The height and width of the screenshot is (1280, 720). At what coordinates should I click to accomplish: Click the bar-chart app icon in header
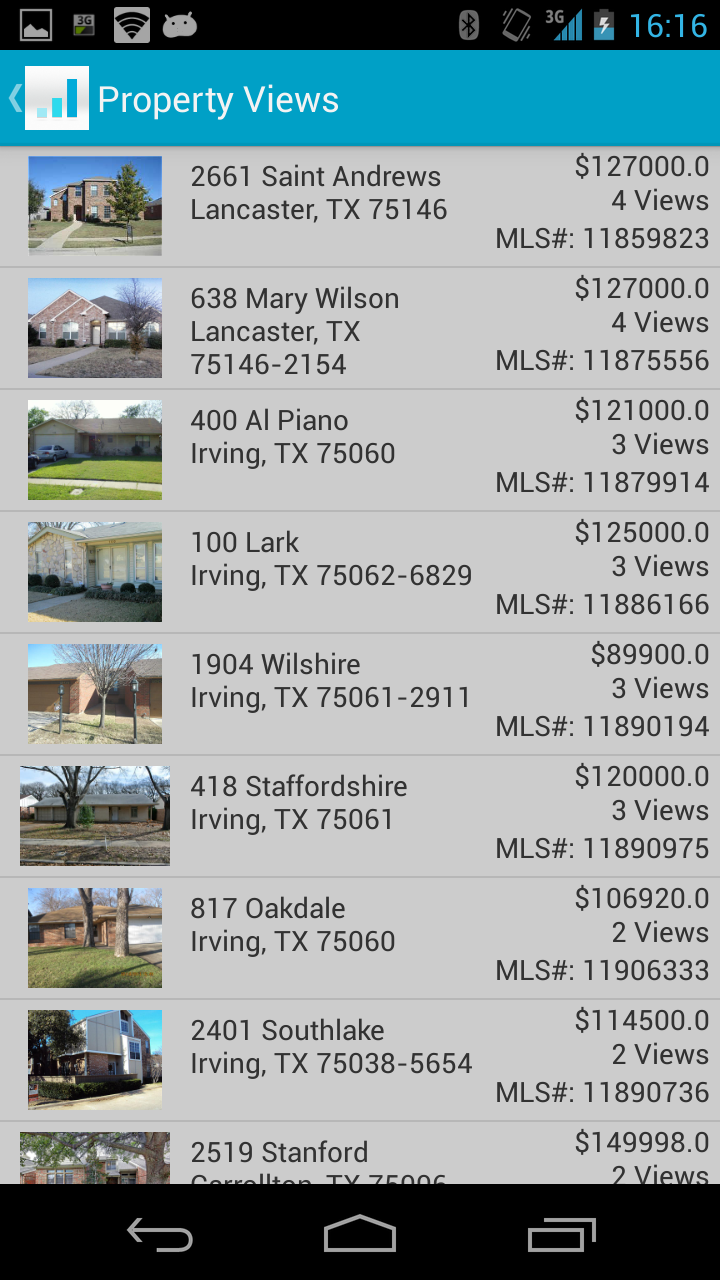[x=56, y=98]
